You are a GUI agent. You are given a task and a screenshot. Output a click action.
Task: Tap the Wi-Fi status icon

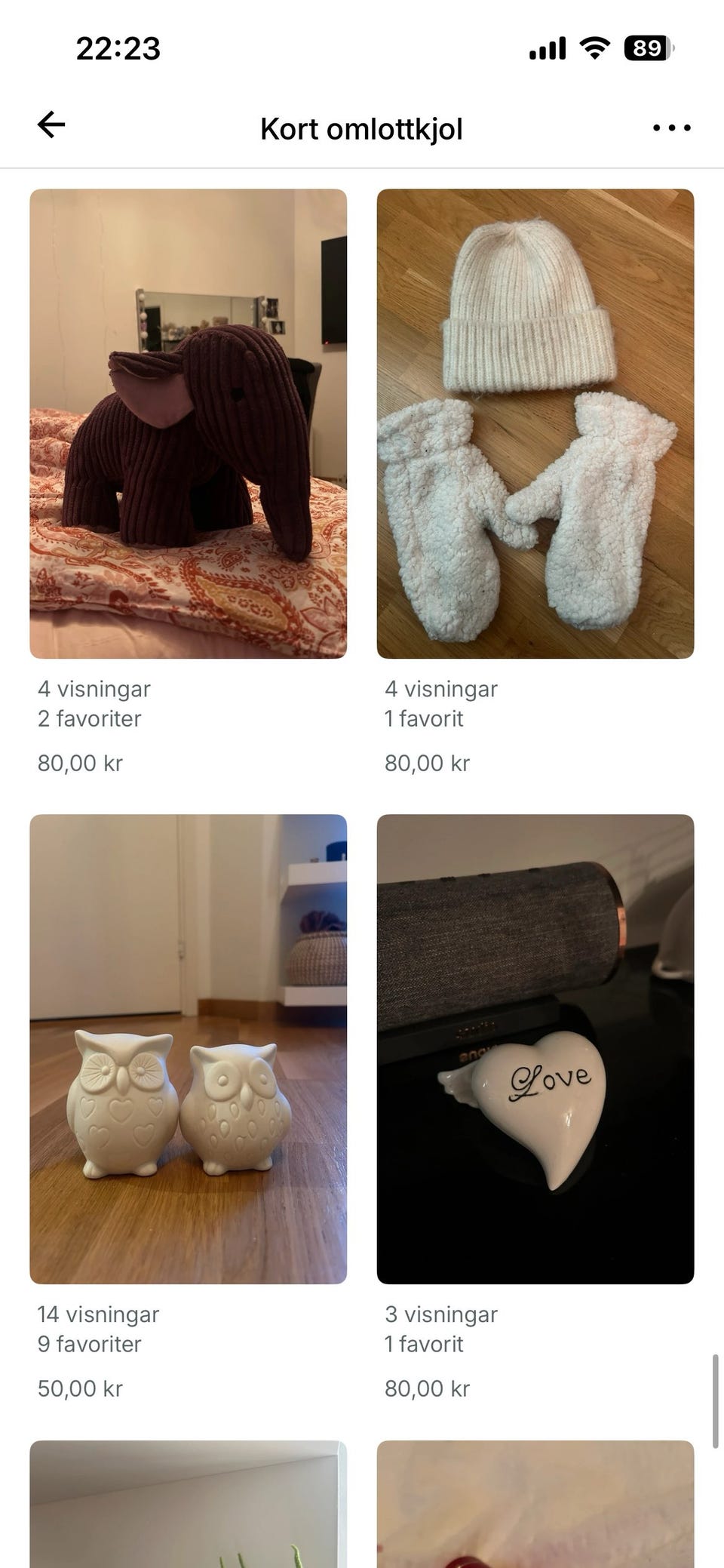(x=593, y=48)
